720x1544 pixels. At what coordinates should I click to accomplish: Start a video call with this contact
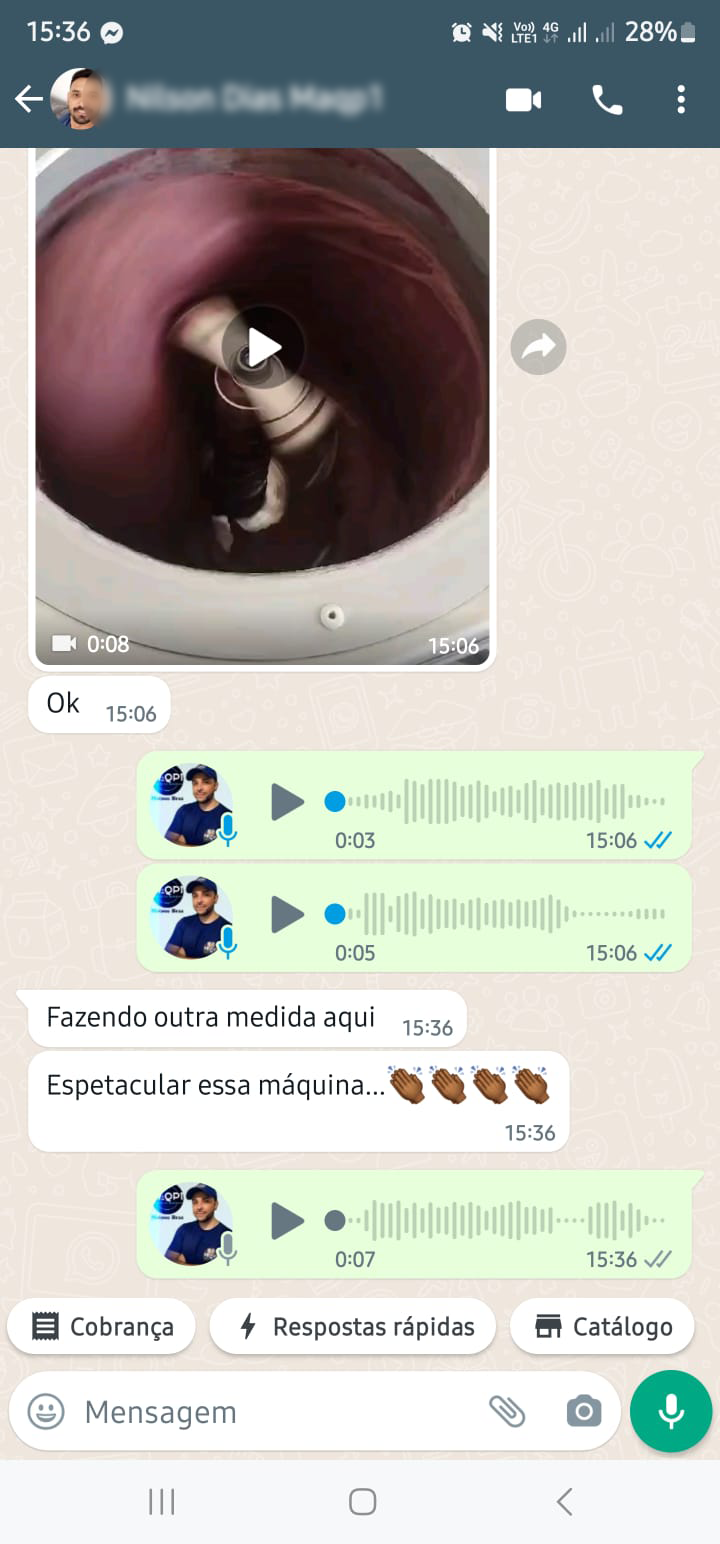(523, 99)
